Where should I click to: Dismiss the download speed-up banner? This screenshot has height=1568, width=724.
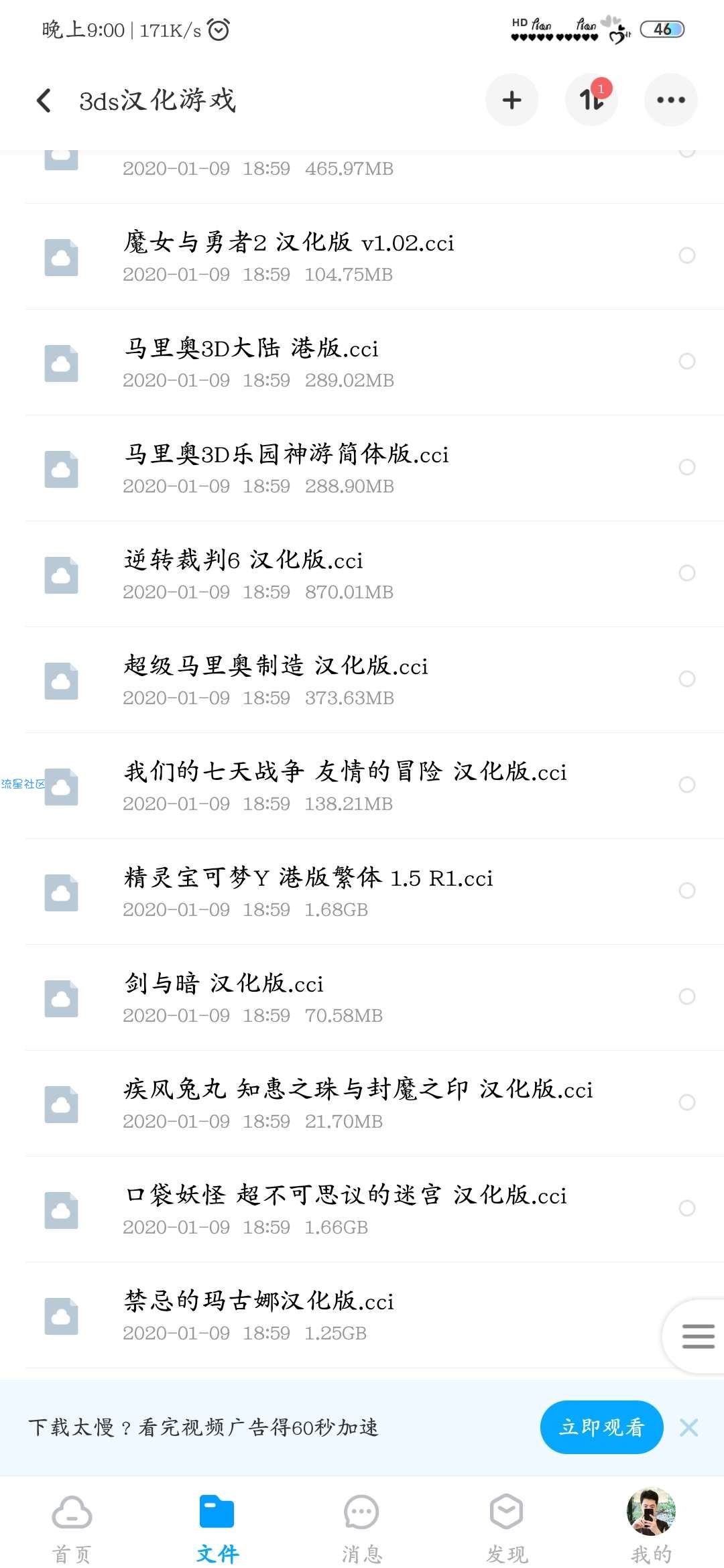click(x=688, y=1428)
